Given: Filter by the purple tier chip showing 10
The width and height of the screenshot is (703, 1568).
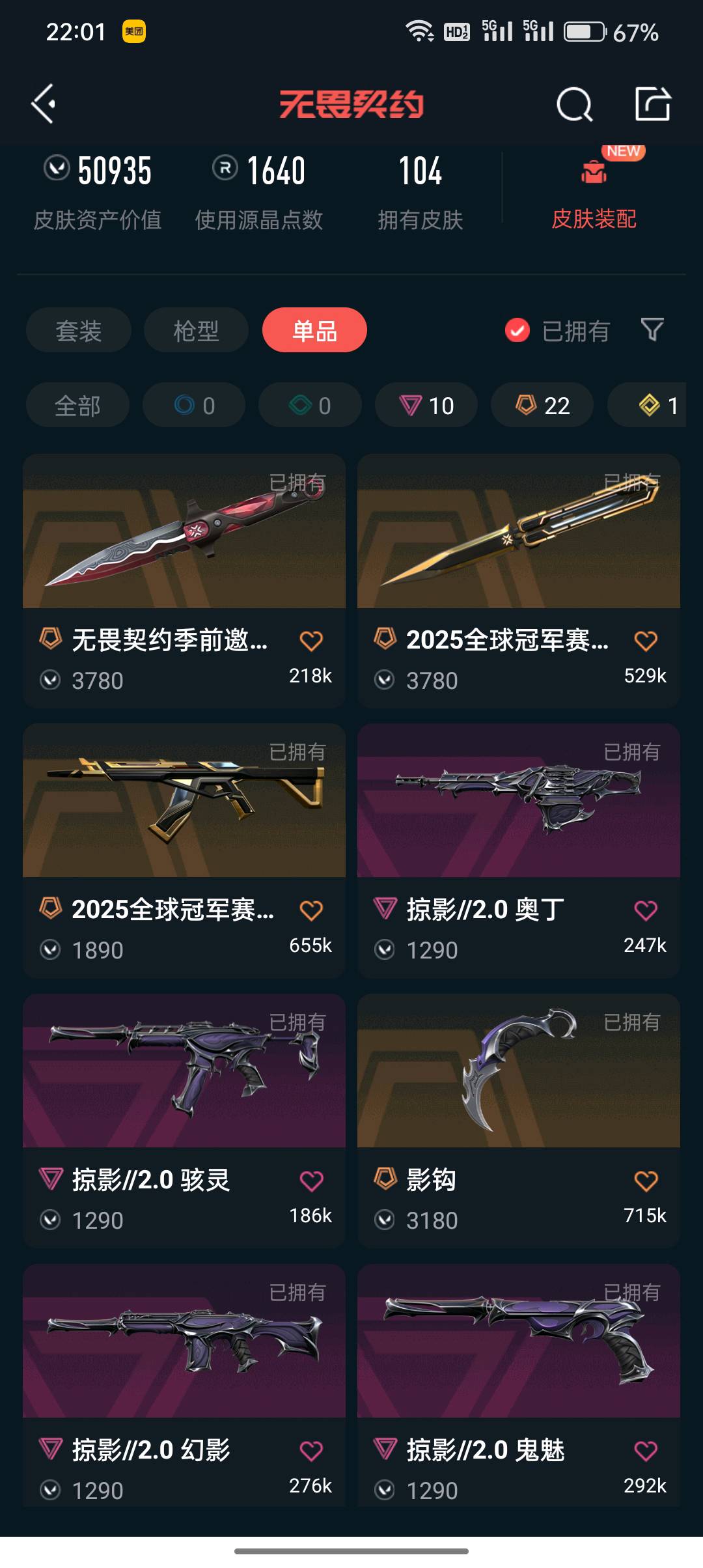Looking at the screenshot, I should pyautogui.click(x=426, y=405).
